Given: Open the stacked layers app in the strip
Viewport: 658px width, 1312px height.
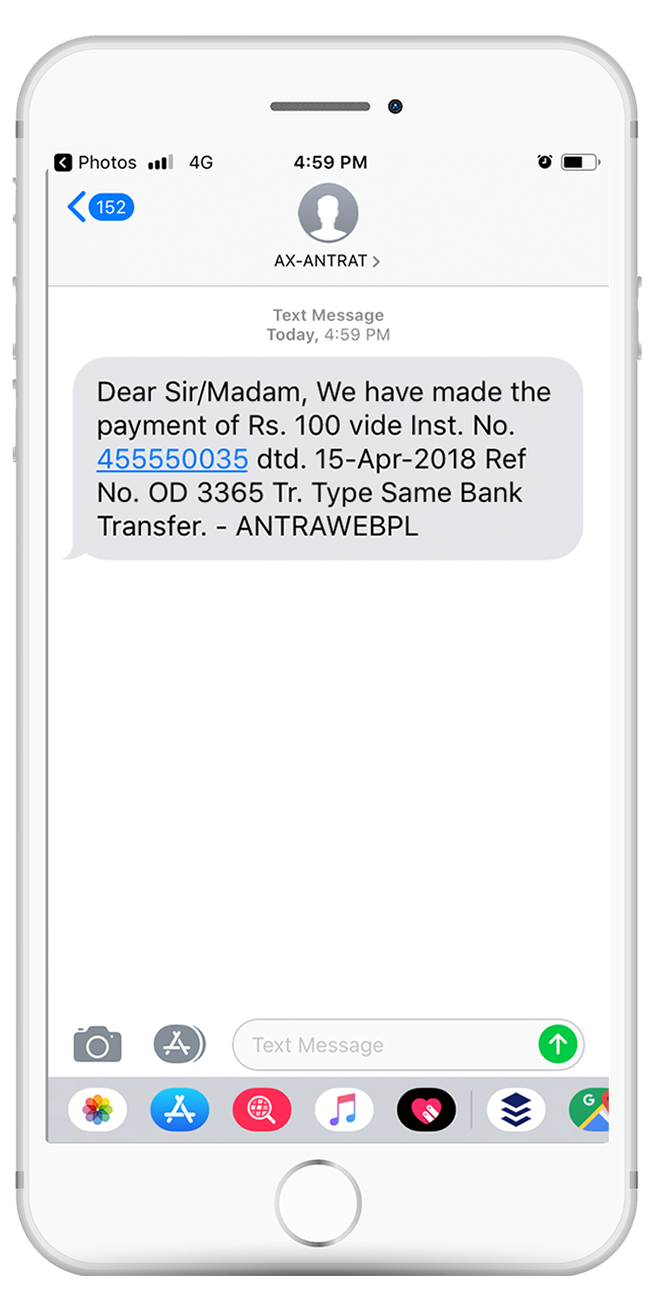Looking at the screenshot, I should click(516, 1110).
